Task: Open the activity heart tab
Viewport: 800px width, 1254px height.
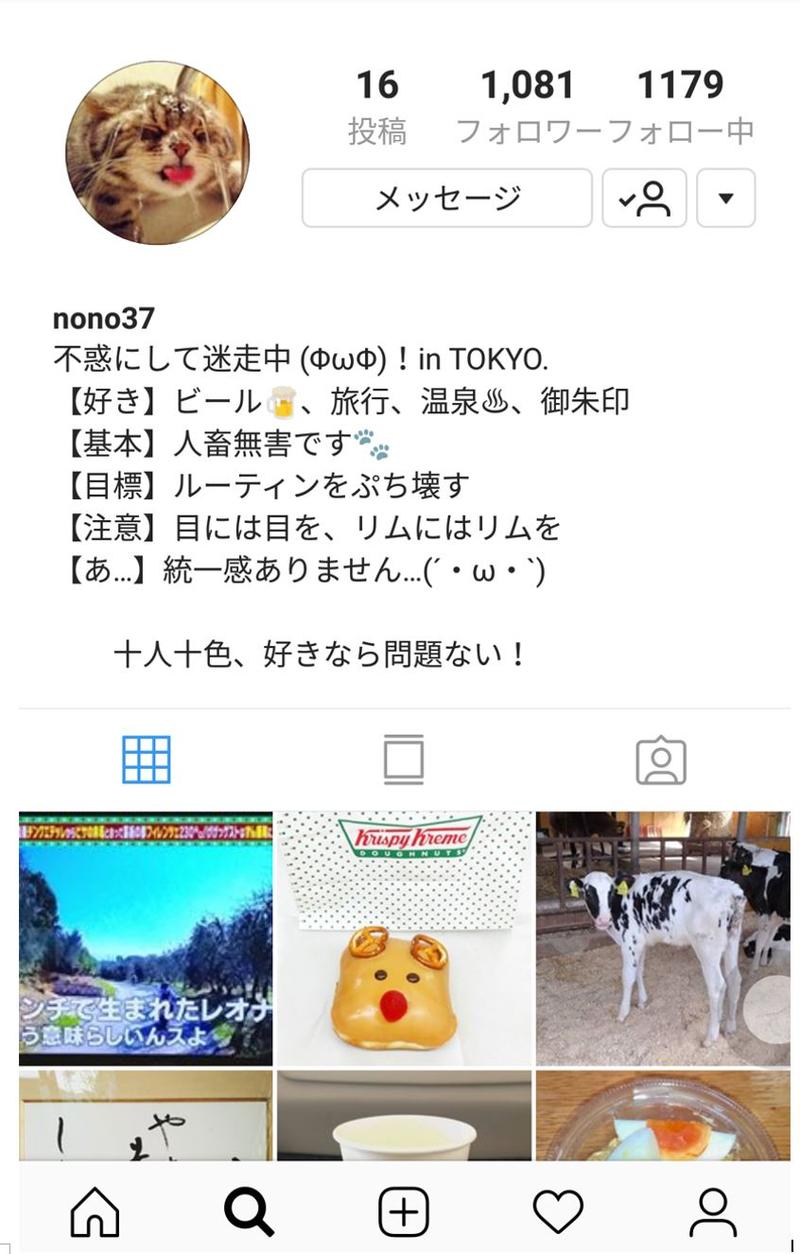Action: coord(558,1212)
